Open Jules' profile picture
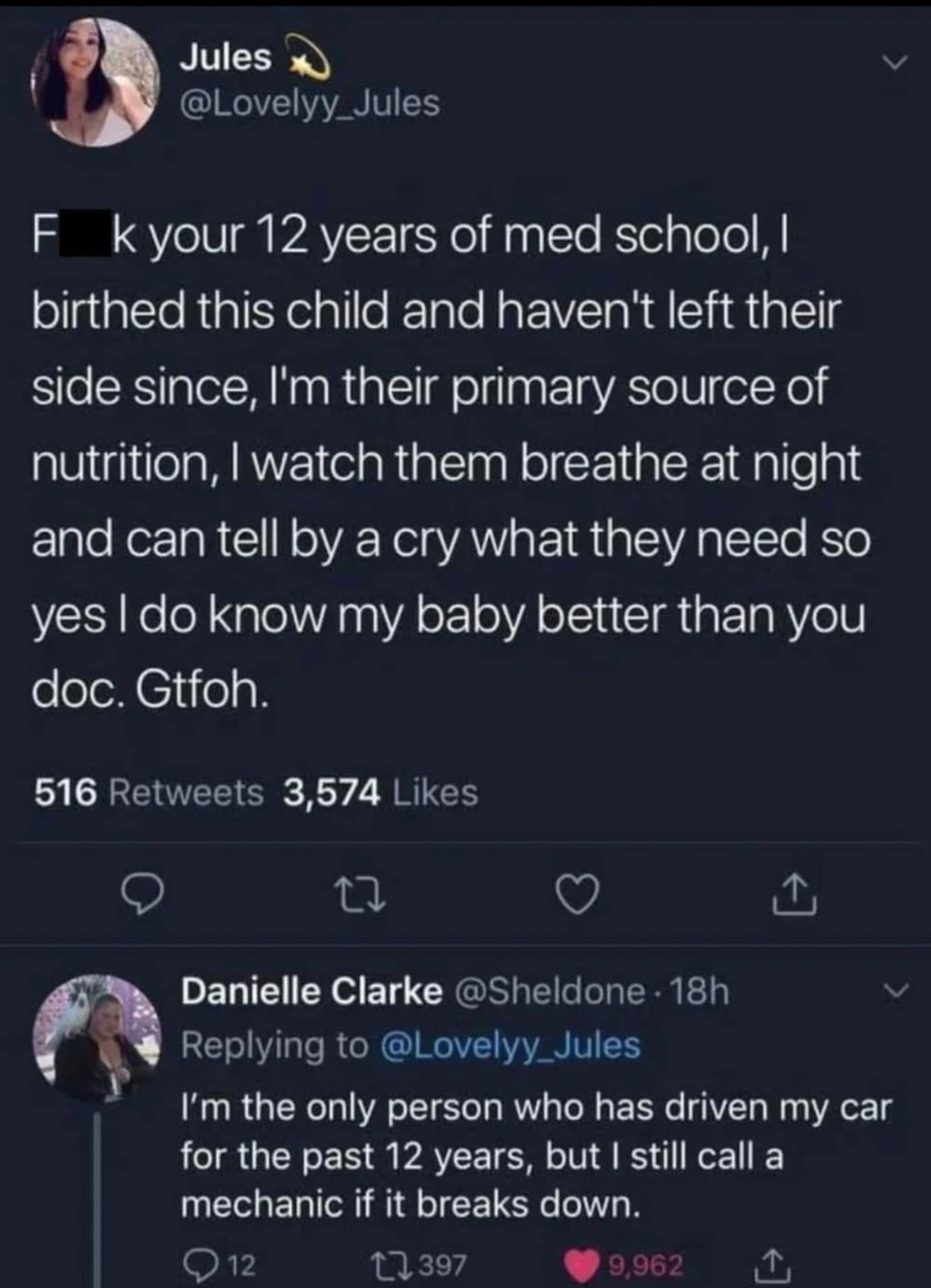931x1288 pixels. 94,82
